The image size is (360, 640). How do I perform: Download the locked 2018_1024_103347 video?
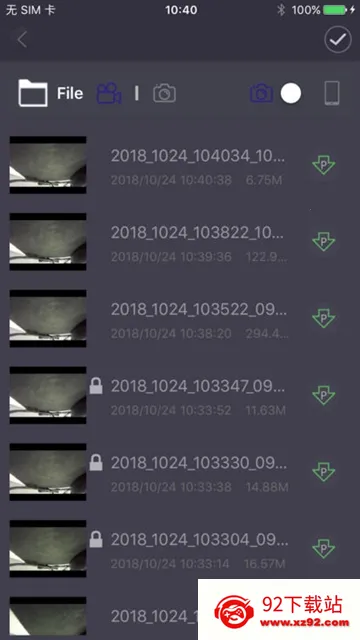(x=324, y=395)
